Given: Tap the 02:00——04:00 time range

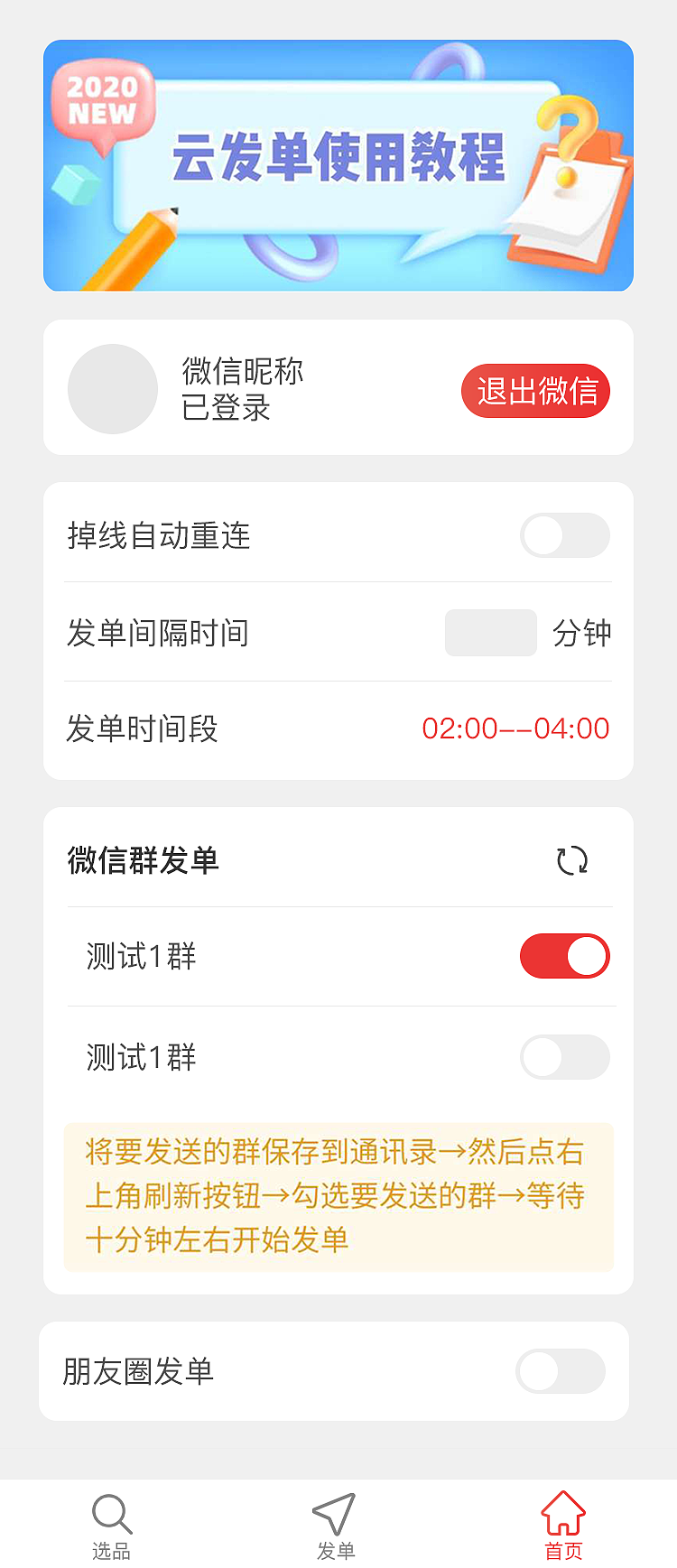Looking at the screenshot, I should click(516, 728).
